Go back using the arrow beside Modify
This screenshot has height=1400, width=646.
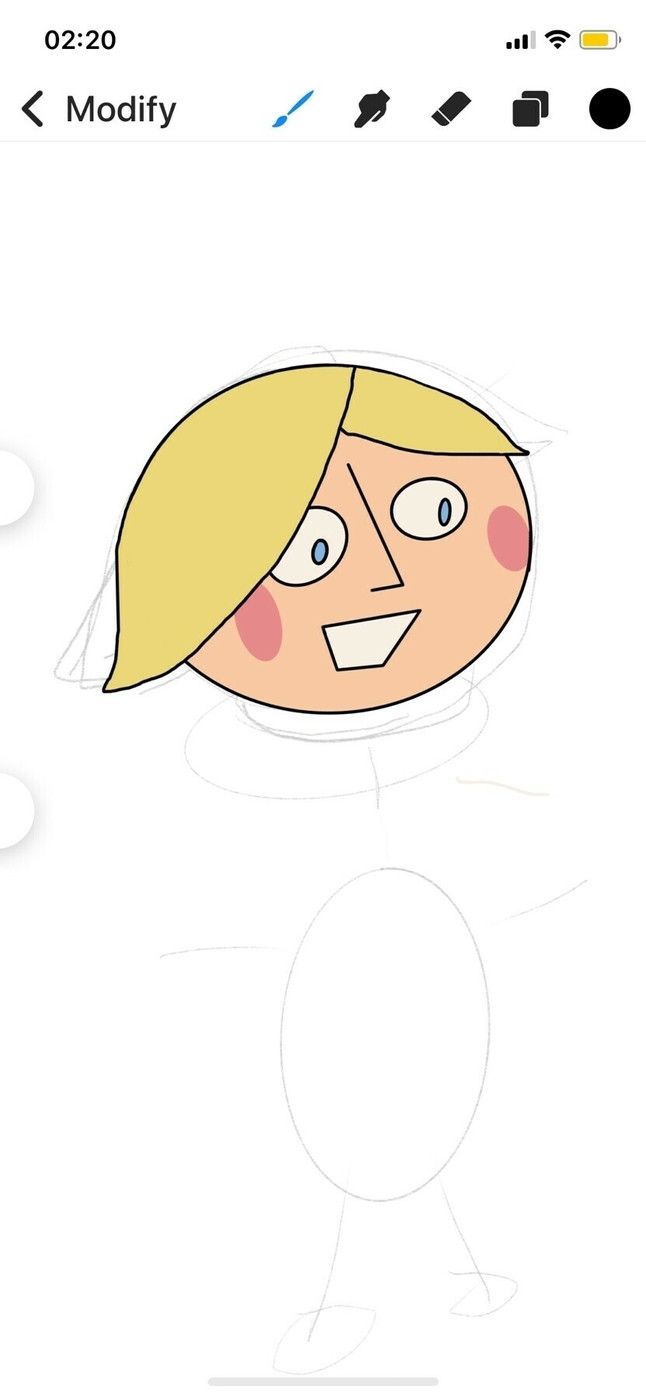pyautogui.click(x=33, y=109)
